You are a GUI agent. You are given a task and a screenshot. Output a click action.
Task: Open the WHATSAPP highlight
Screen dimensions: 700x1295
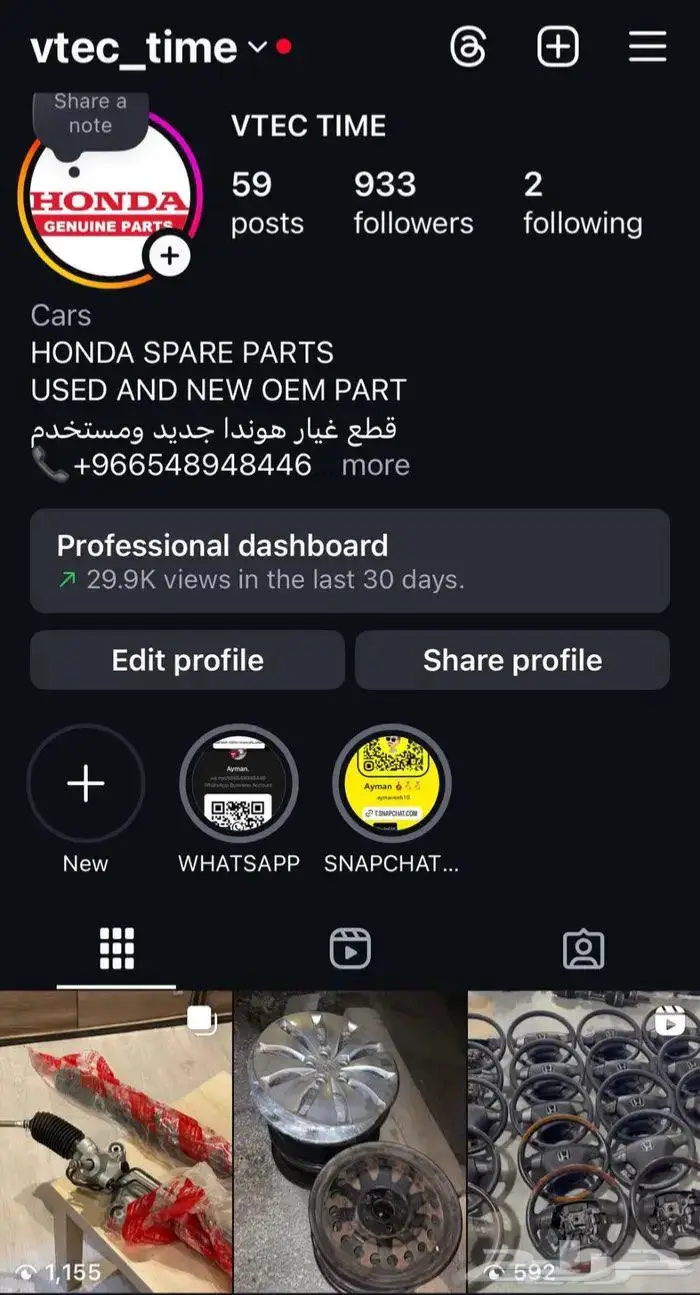pyautogui.click(x=238, y=785)
